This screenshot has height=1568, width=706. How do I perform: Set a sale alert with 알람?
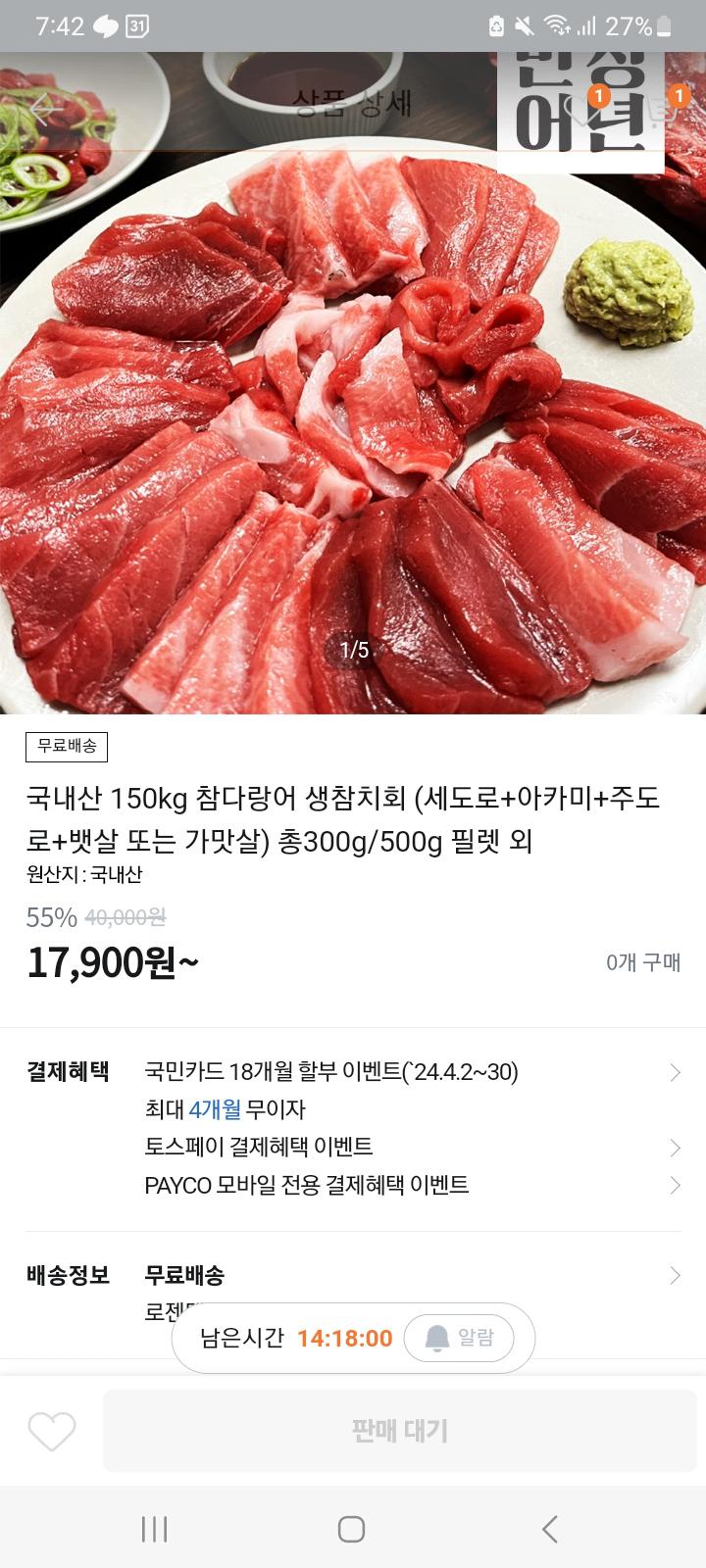pyautogui.click(x=459, y=1338)
